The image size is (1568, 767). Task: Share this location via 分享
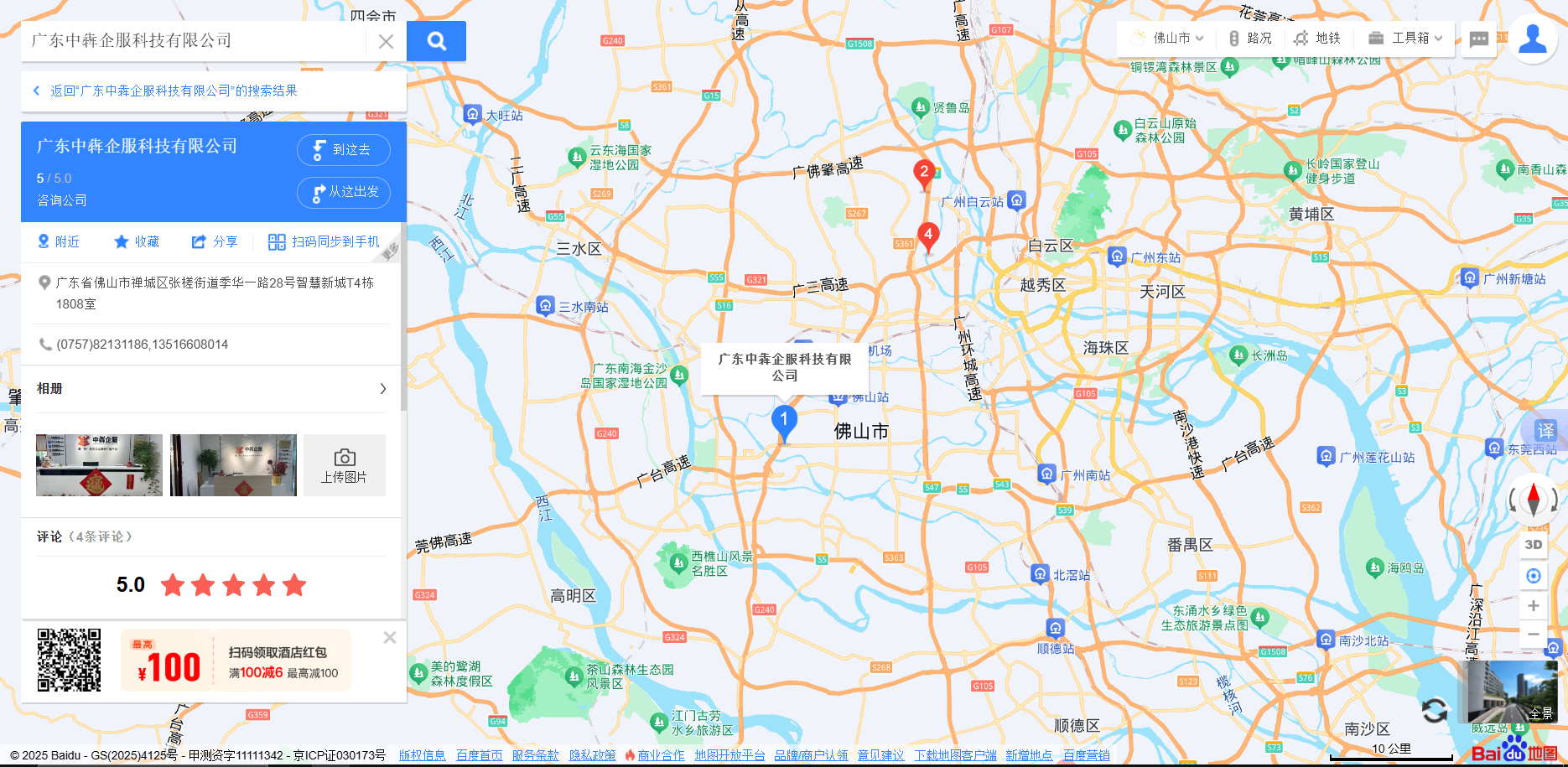215,241
